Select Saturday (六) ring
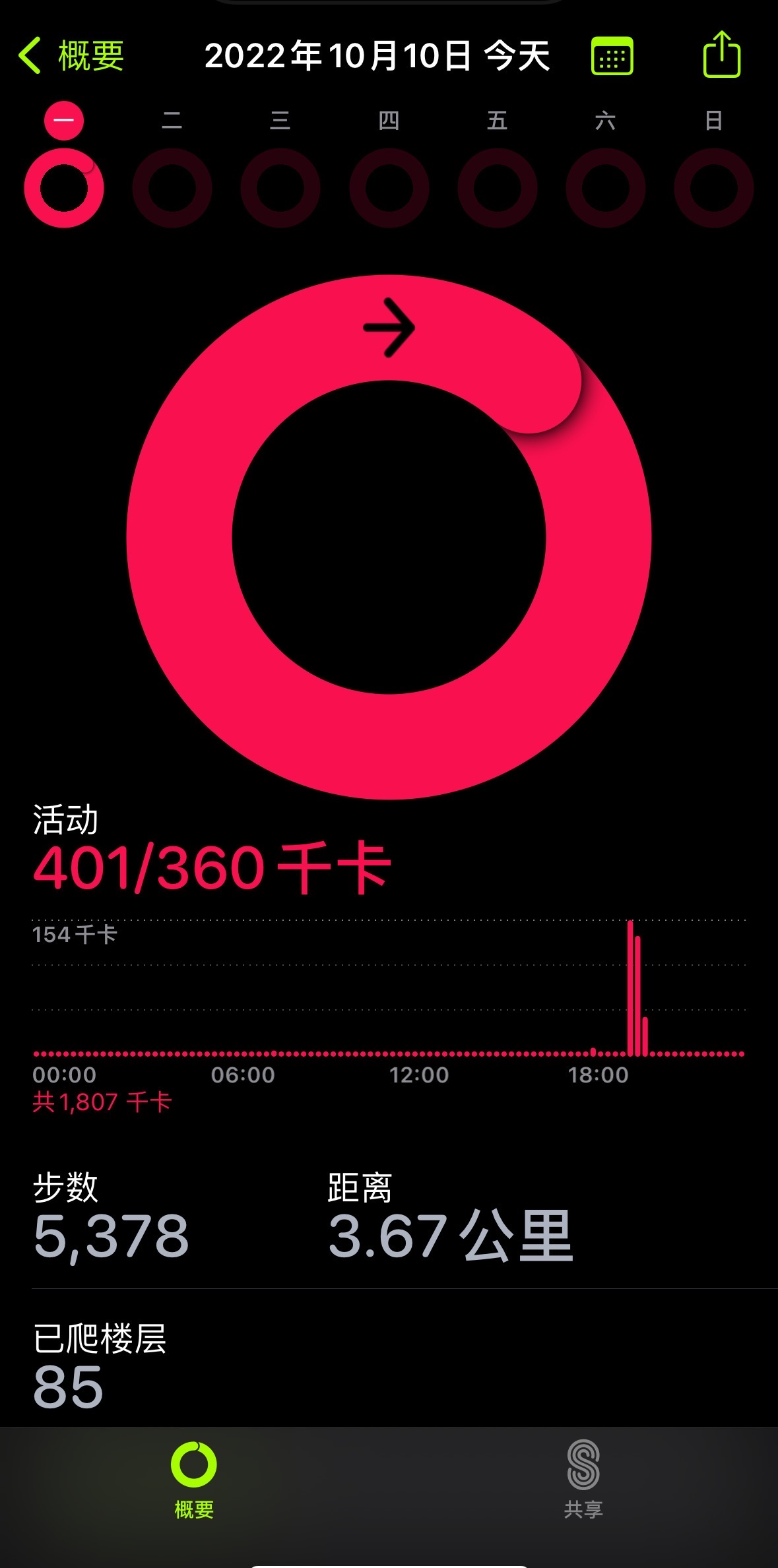The image size is (778, 1568). tap(606, 188)
